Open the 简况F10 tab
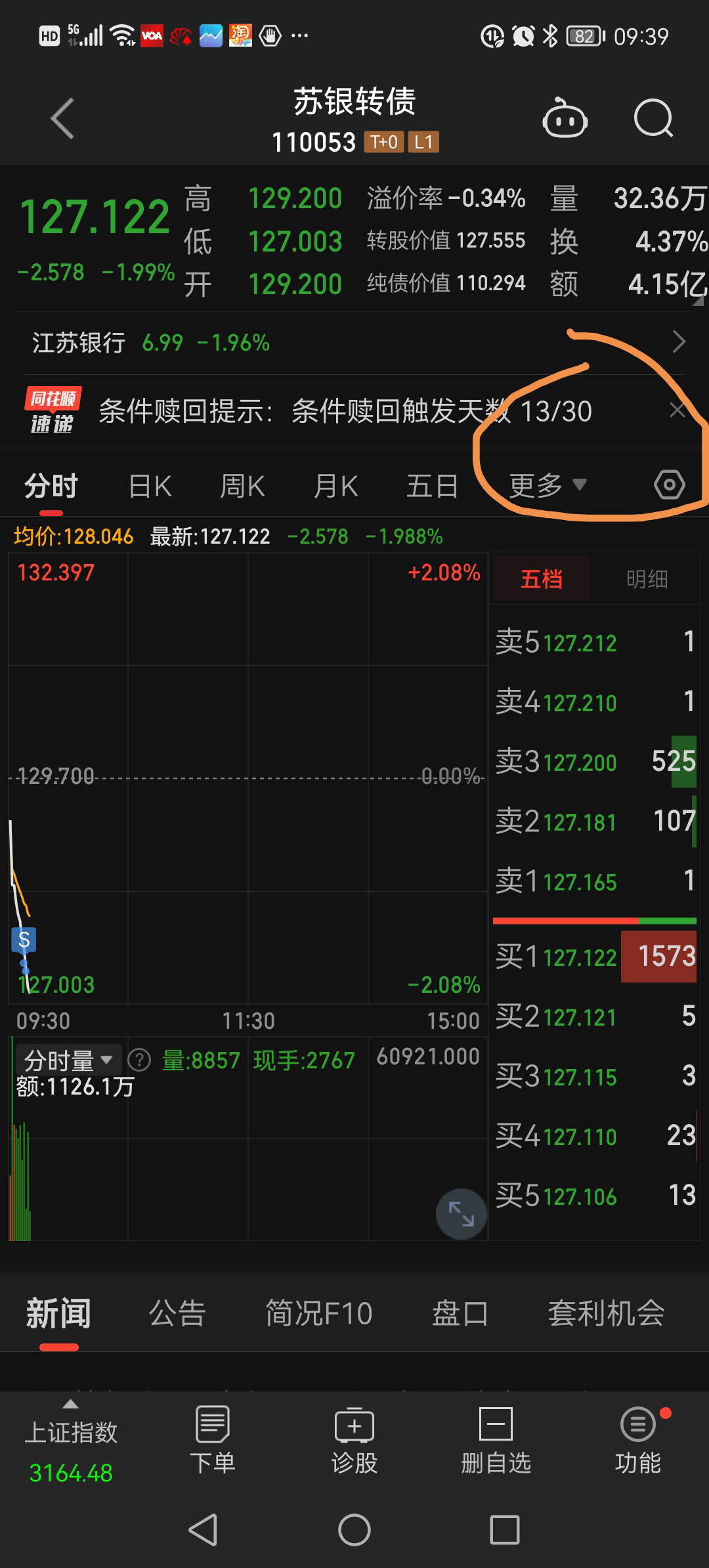 [x=318, y=1315]
